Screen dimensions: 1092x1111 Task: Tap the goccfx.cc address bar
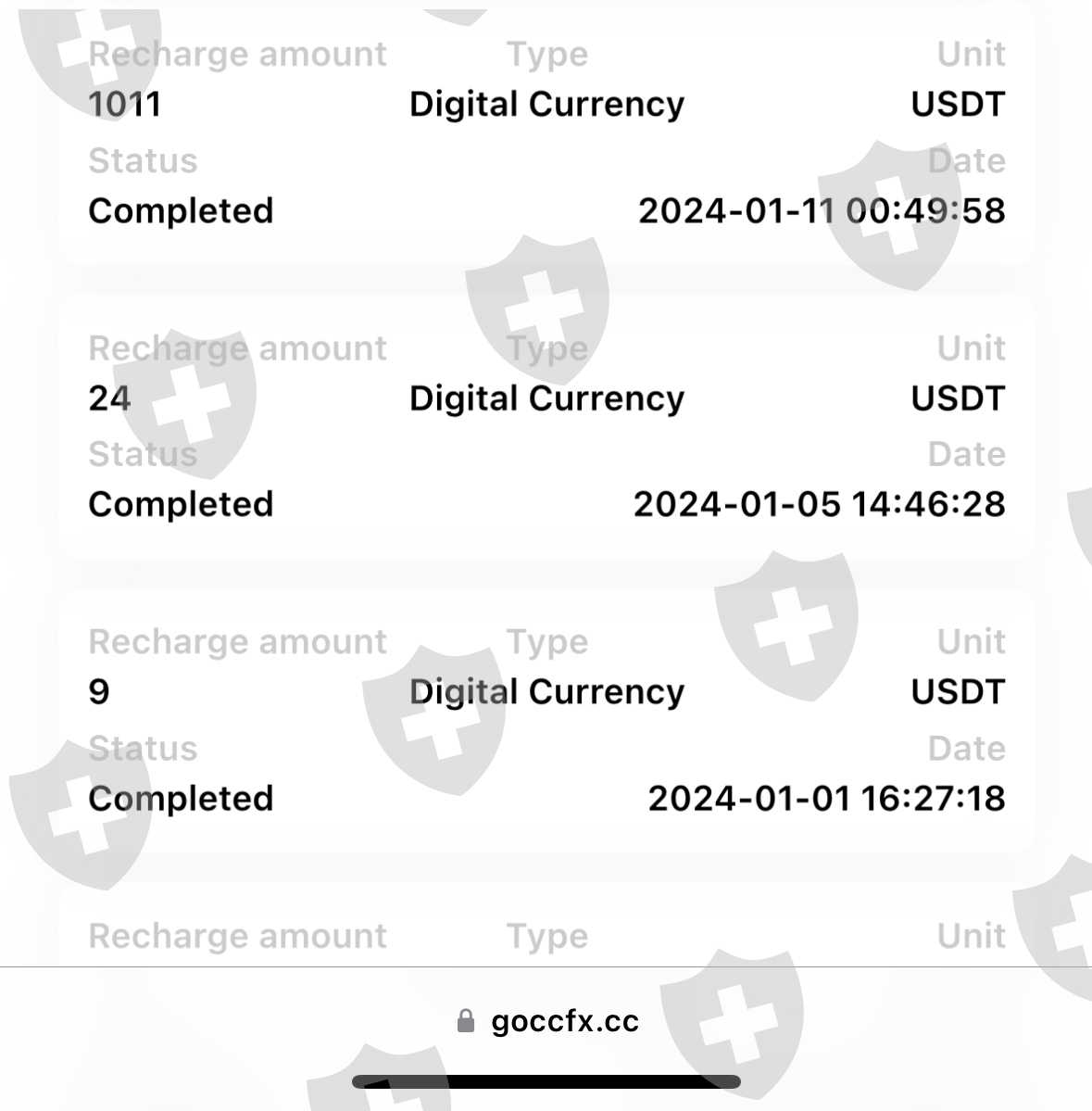tap(547, 1021)
